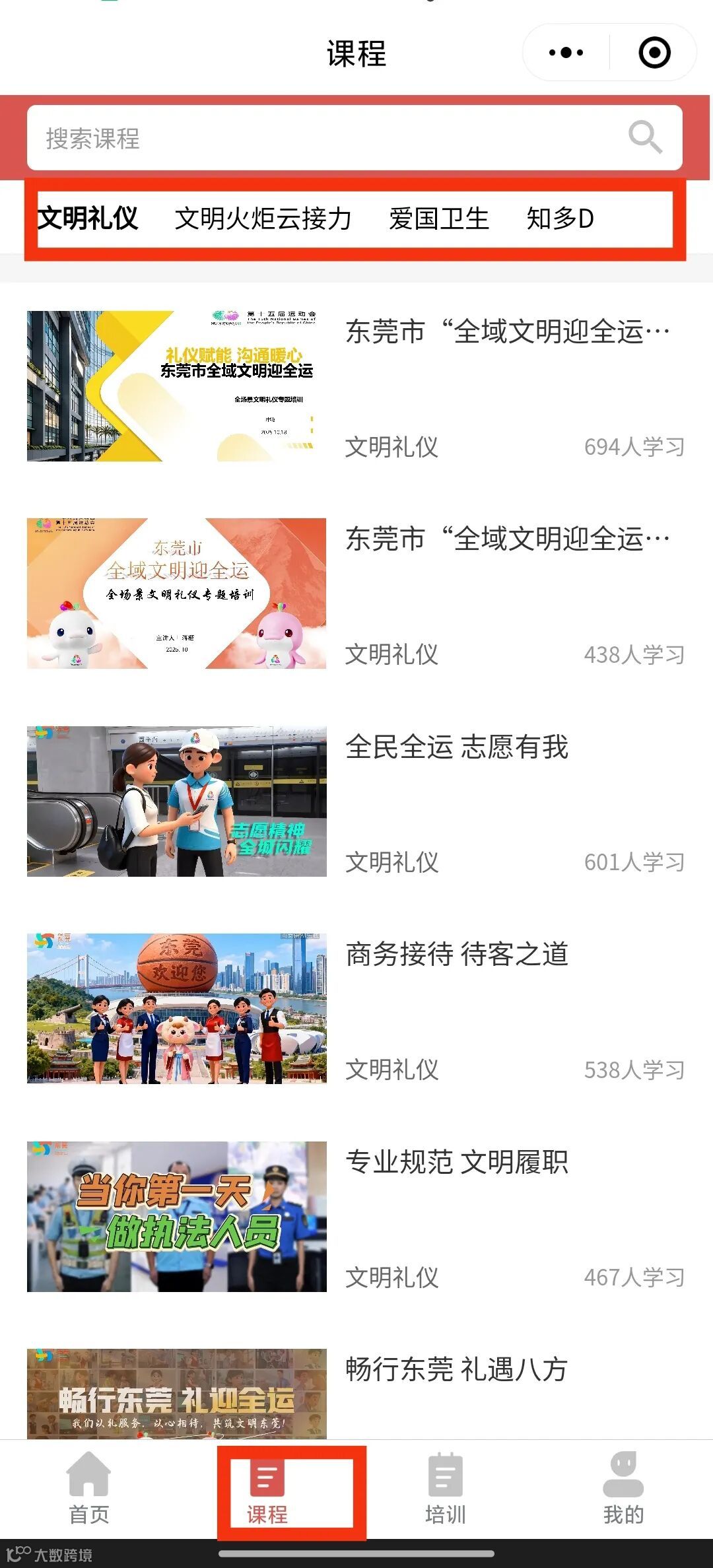Screen dimensions: 713x1568
Task: Open the mini program more-options menu
Action: 566,53
